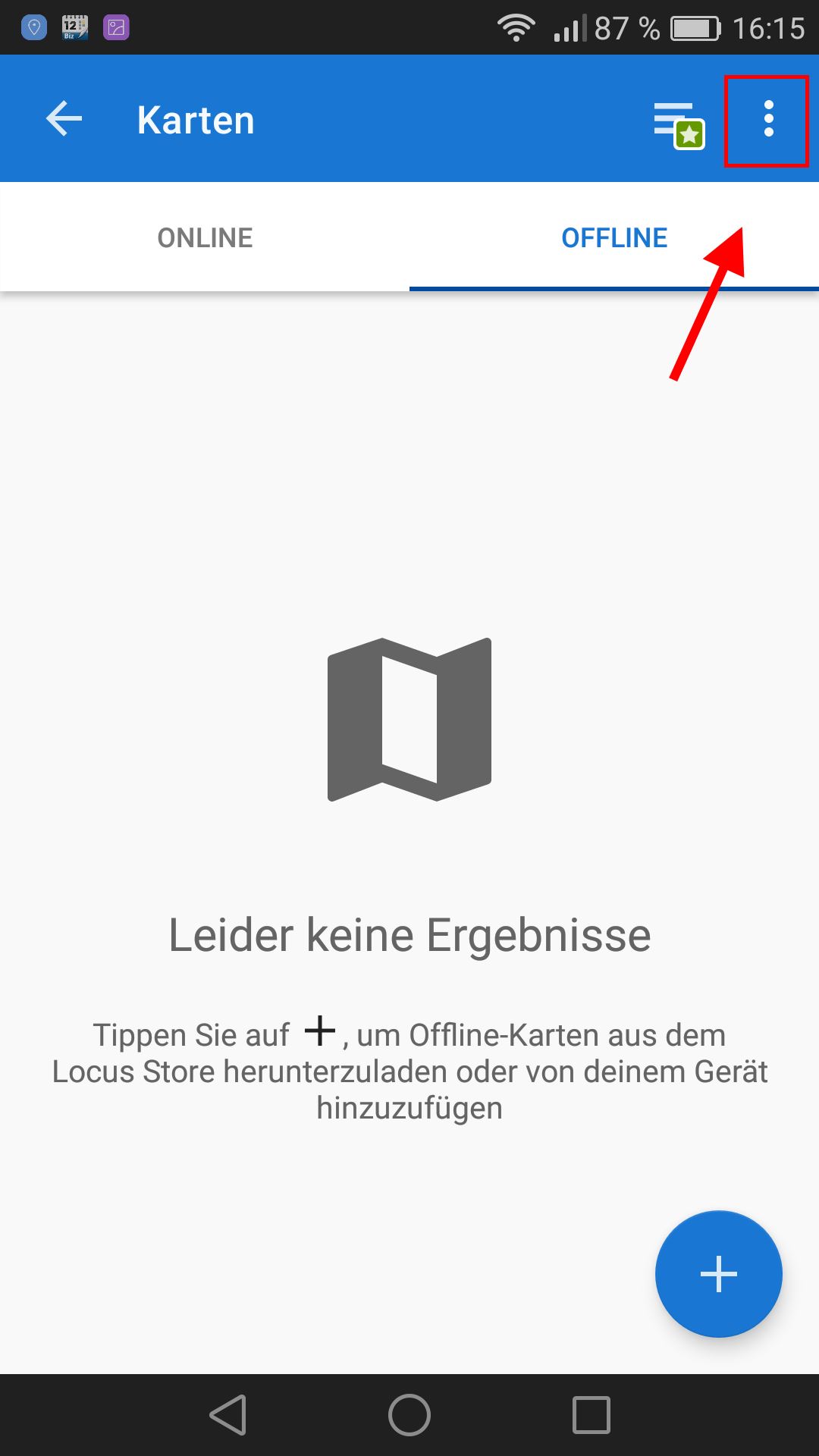Tap the system home button
Viewport: 819px width, 1456px height.
pos(409,1415)
